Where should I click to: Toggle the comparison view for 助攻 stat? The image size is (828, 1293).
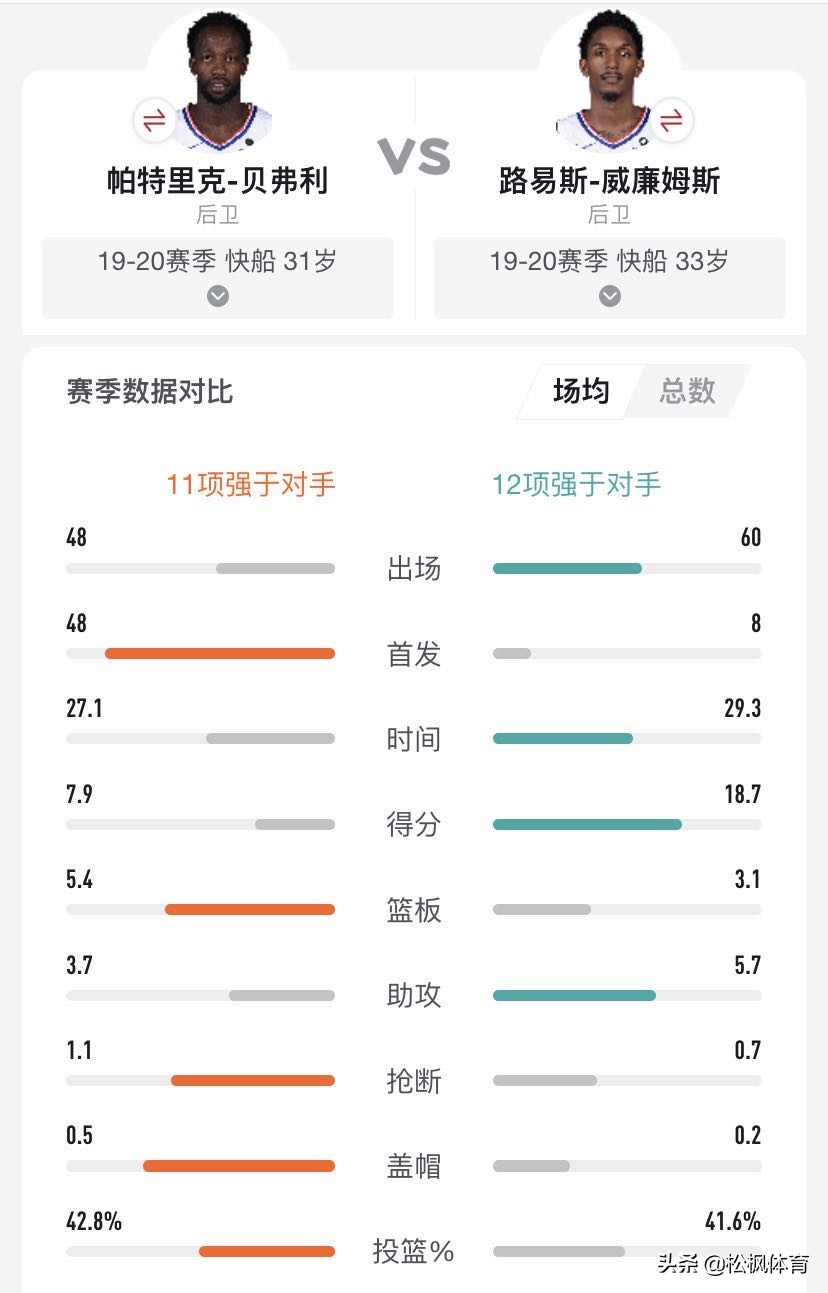coord(414,995)
